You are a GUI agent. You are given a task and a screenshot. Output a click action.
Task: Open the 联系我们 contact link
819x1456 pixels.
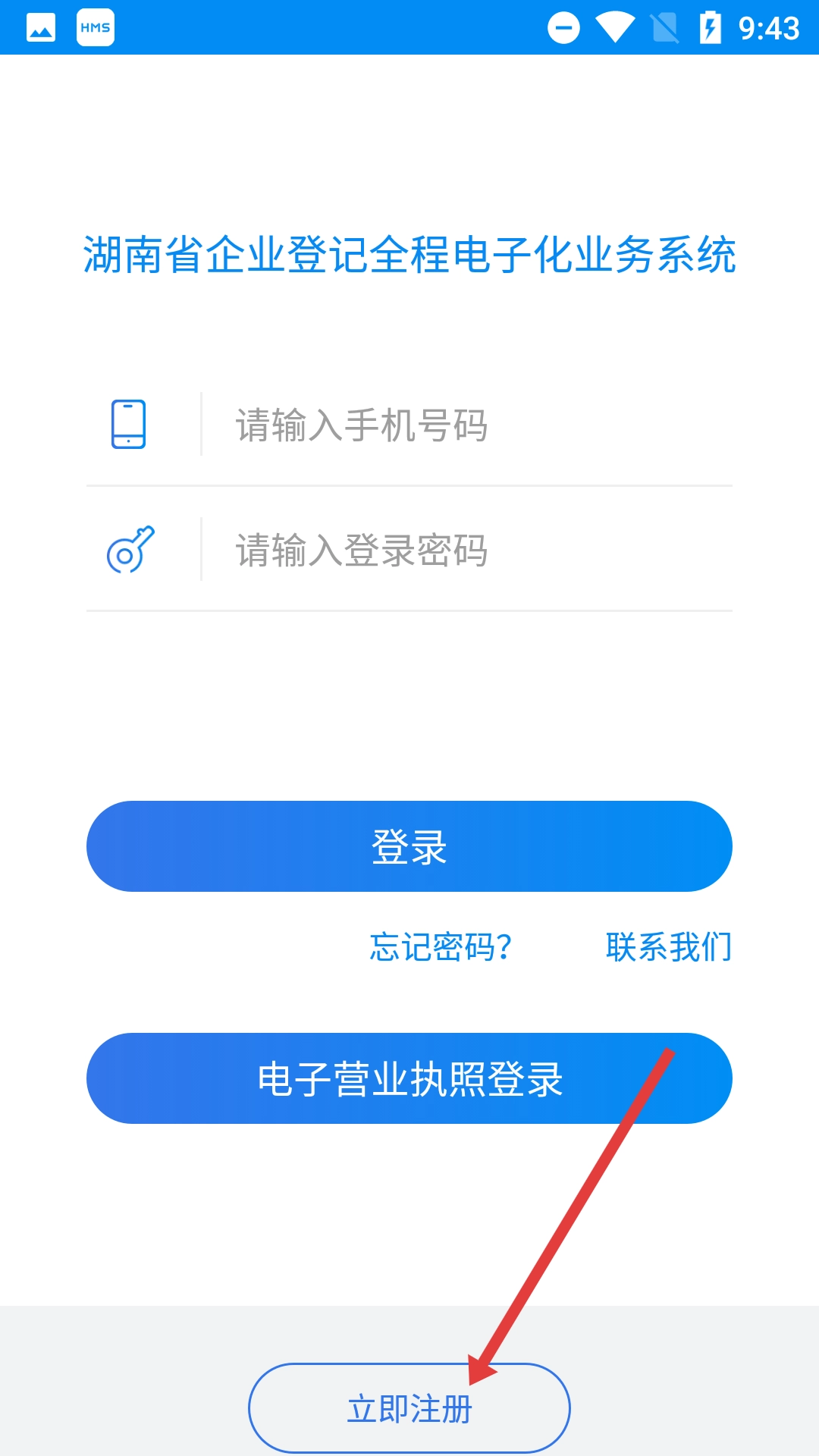(x=668, y=947)
